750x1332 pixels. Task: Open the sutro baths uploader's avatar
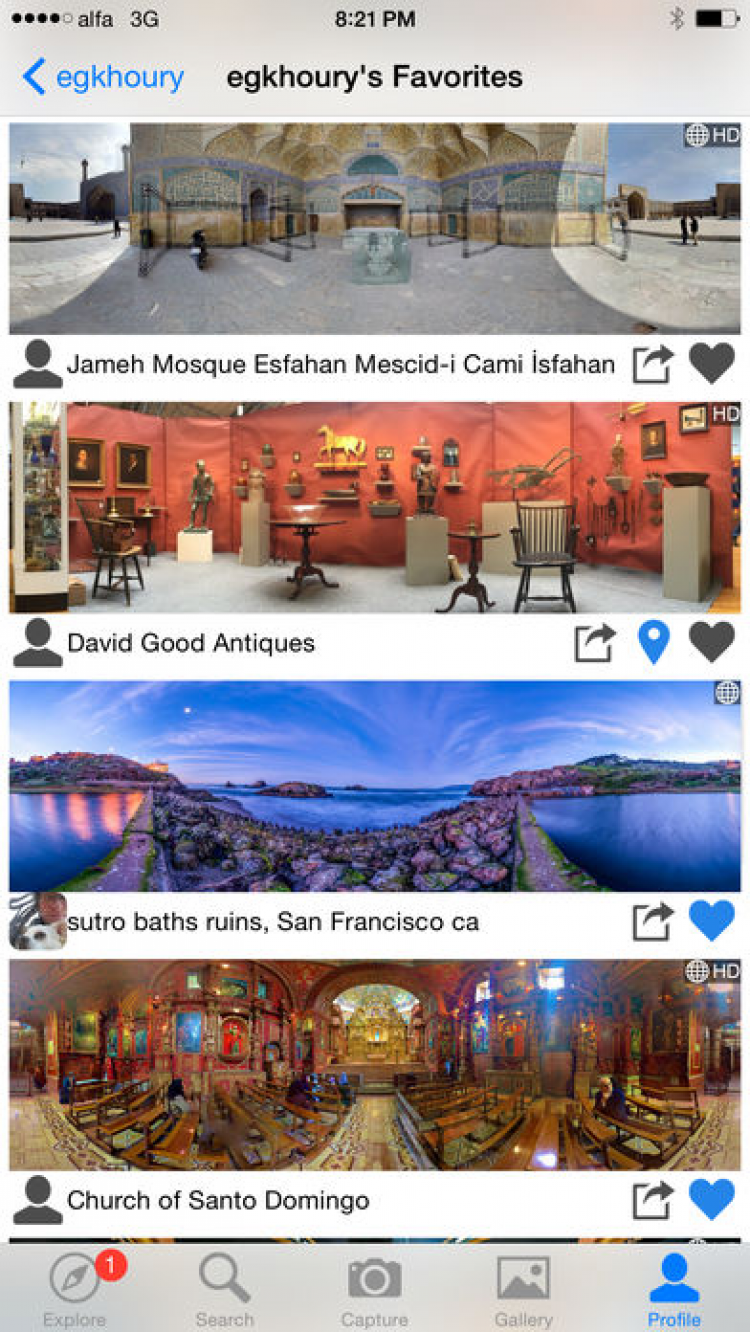(38, 921)
